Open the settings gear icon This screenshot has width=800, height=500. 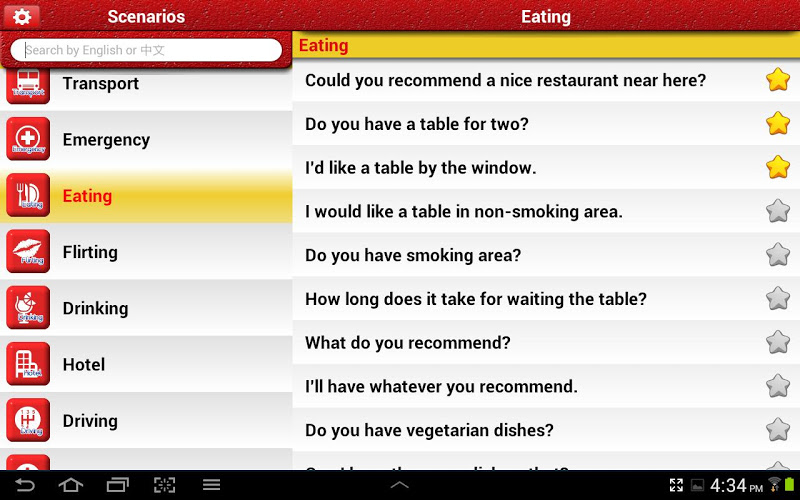click(21, 16)
